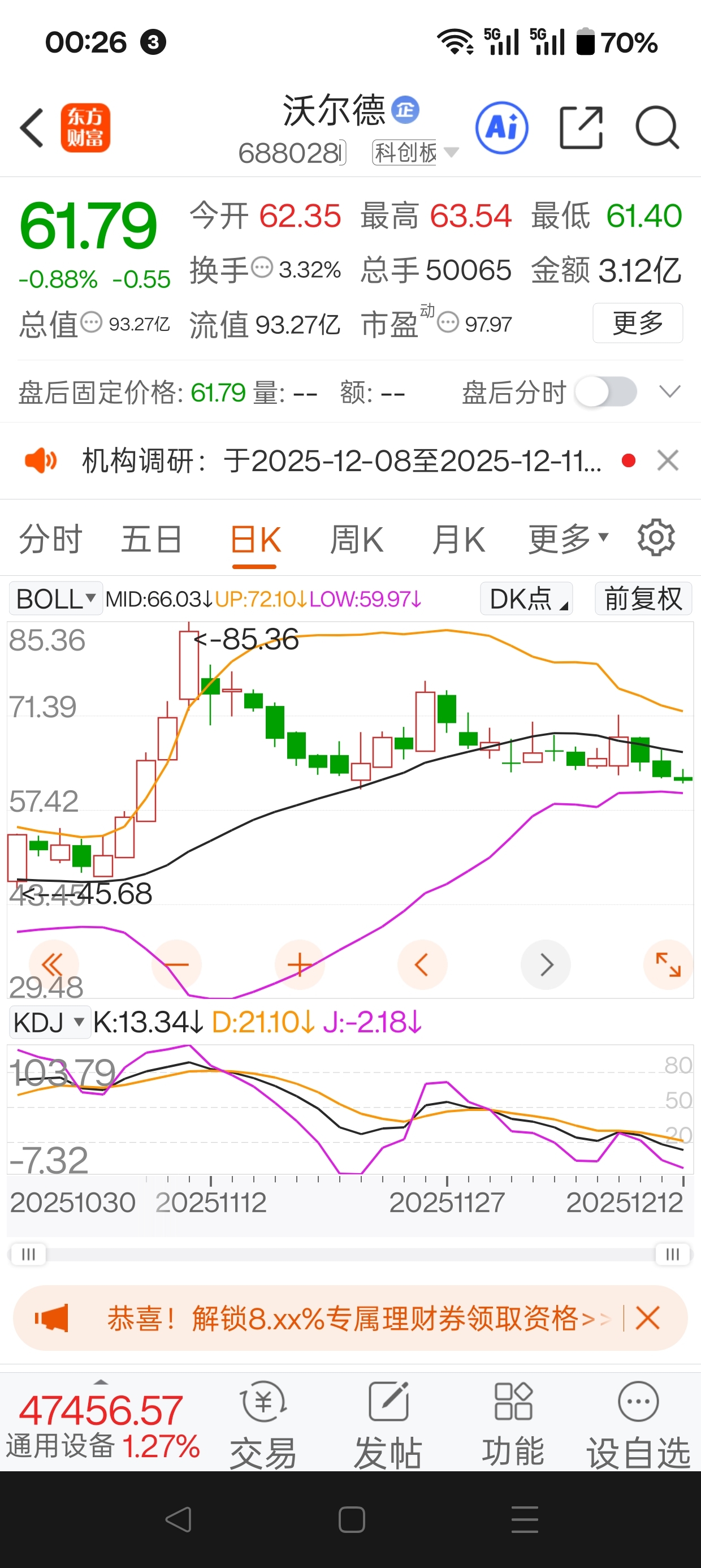This screenshot has height=1568, width=701.
Task: Open the 前复权 adjustment option
Action: point(643,599)
